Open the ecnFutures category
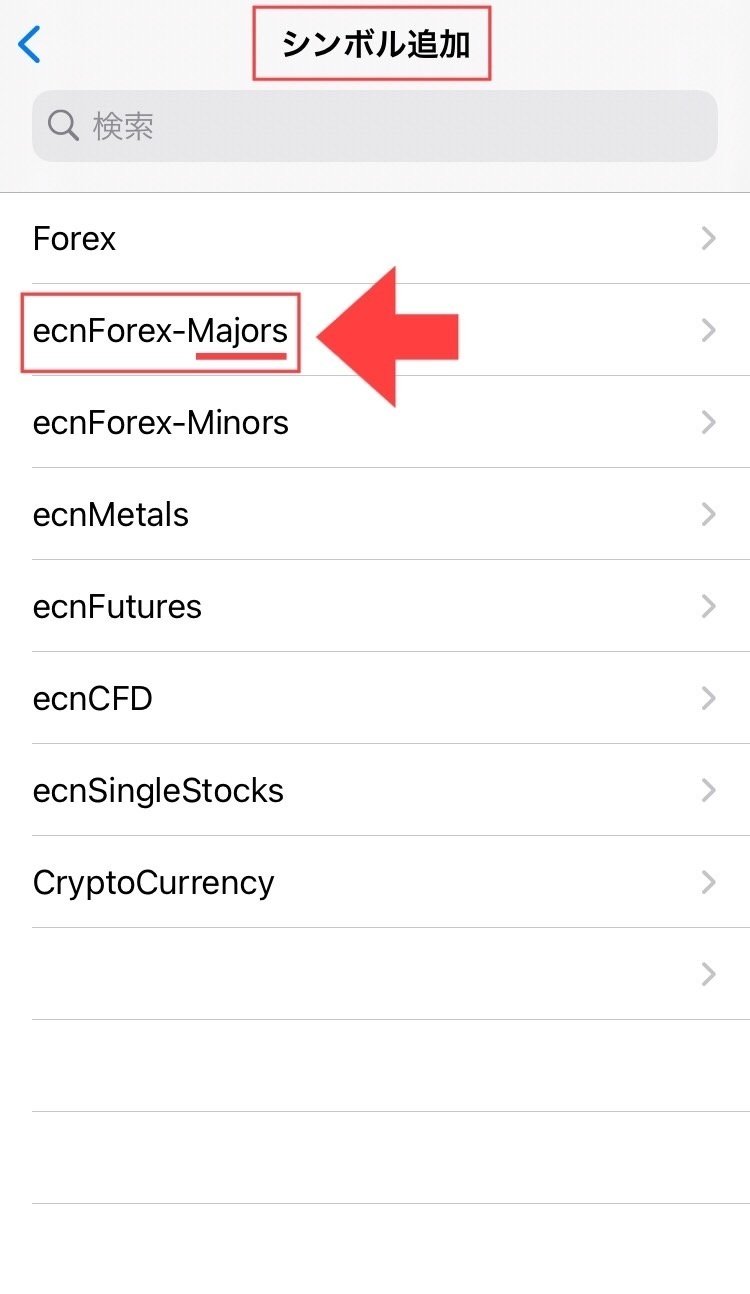This screenshot has width=750, height=1294. pos(375,606)
